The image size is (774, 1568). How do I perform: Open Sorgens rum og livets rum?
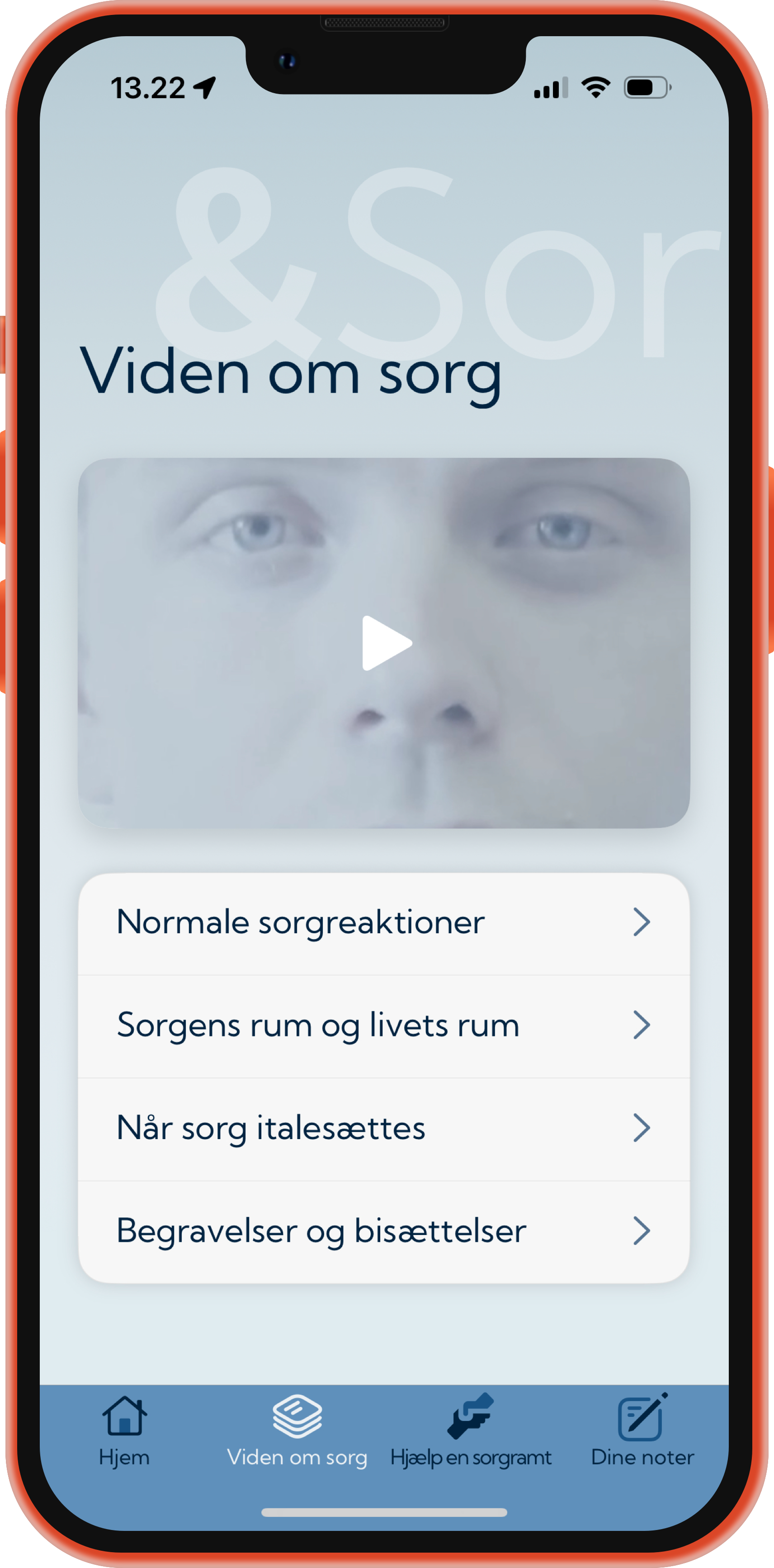click(383, 1026)
